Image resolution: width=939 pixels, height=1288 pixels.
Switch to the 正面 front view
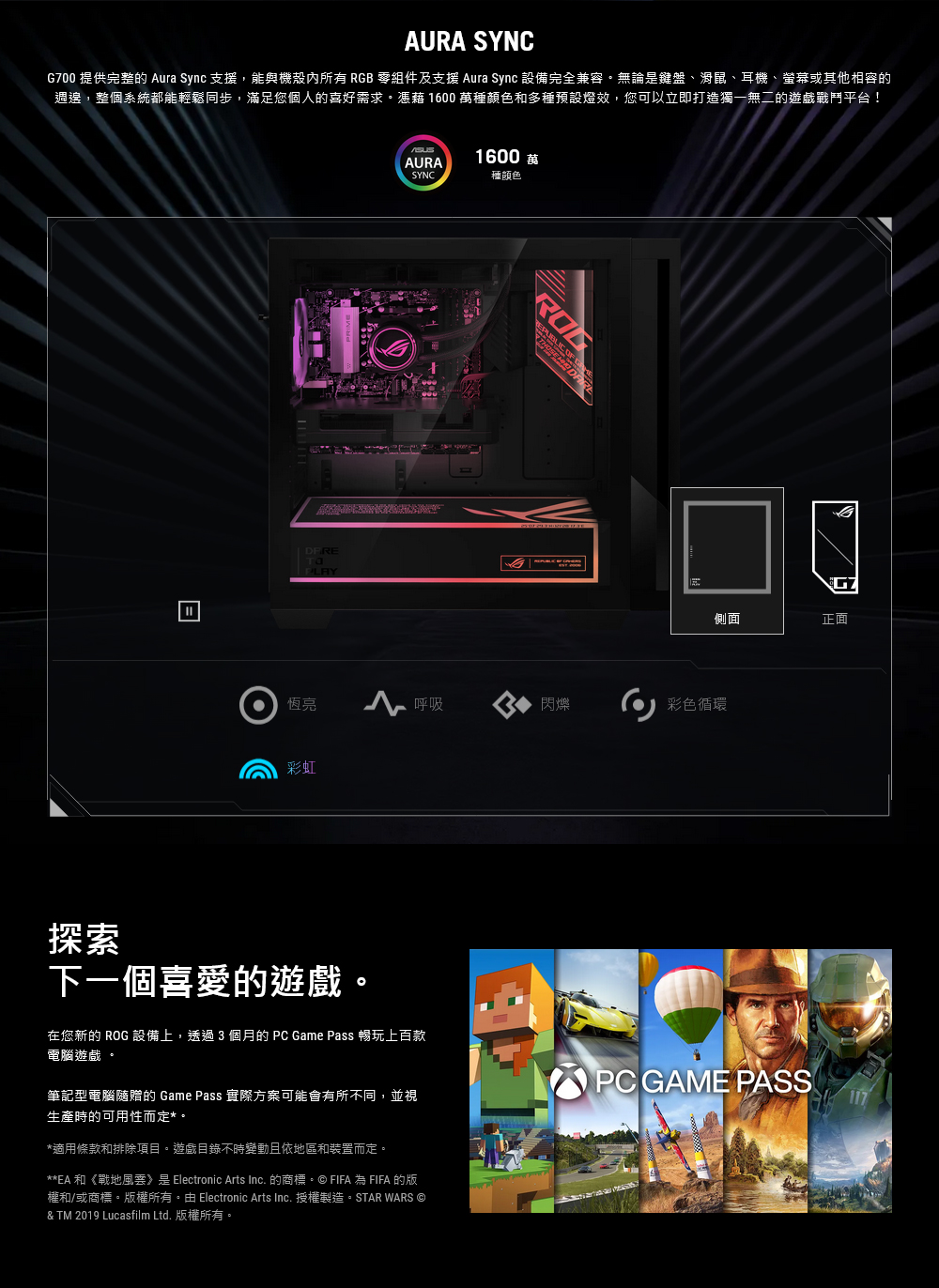[x=835, y=560]
